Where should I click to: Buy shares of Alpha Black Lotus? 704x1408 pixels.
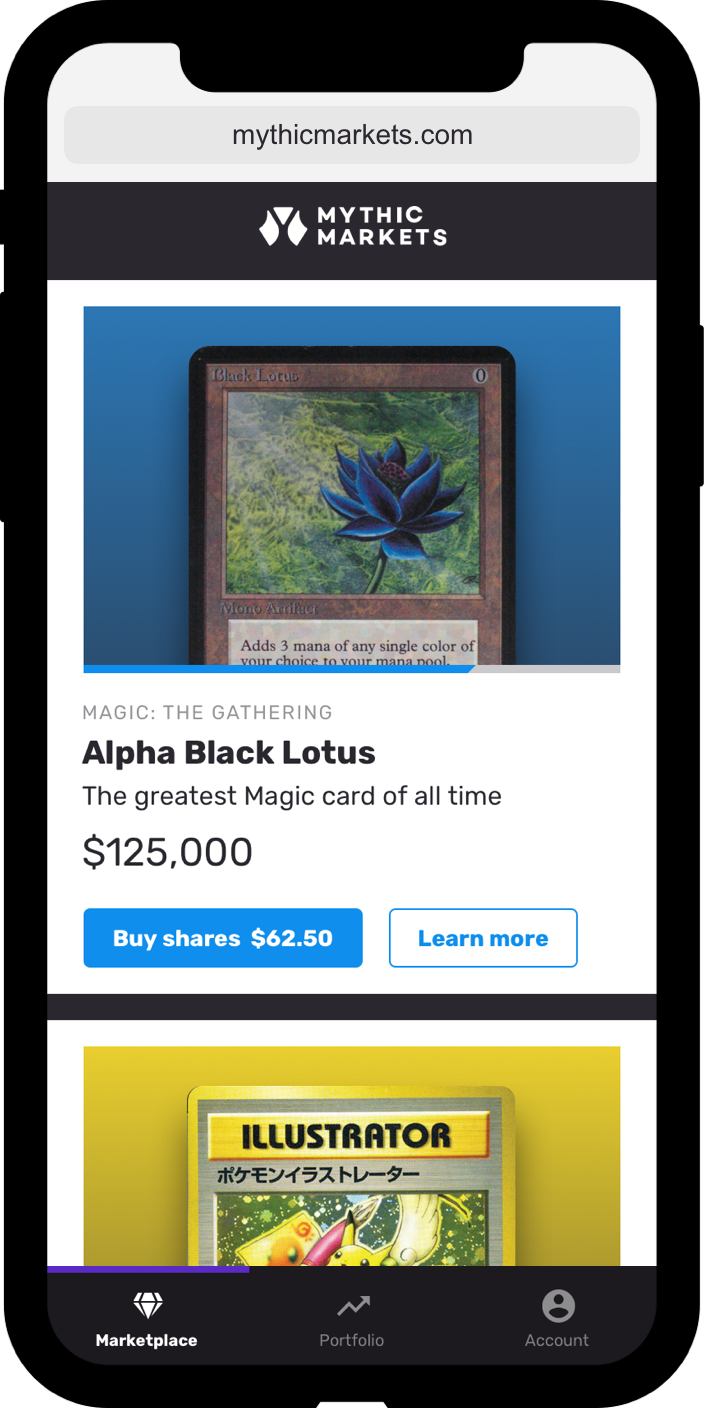point(222,938)
